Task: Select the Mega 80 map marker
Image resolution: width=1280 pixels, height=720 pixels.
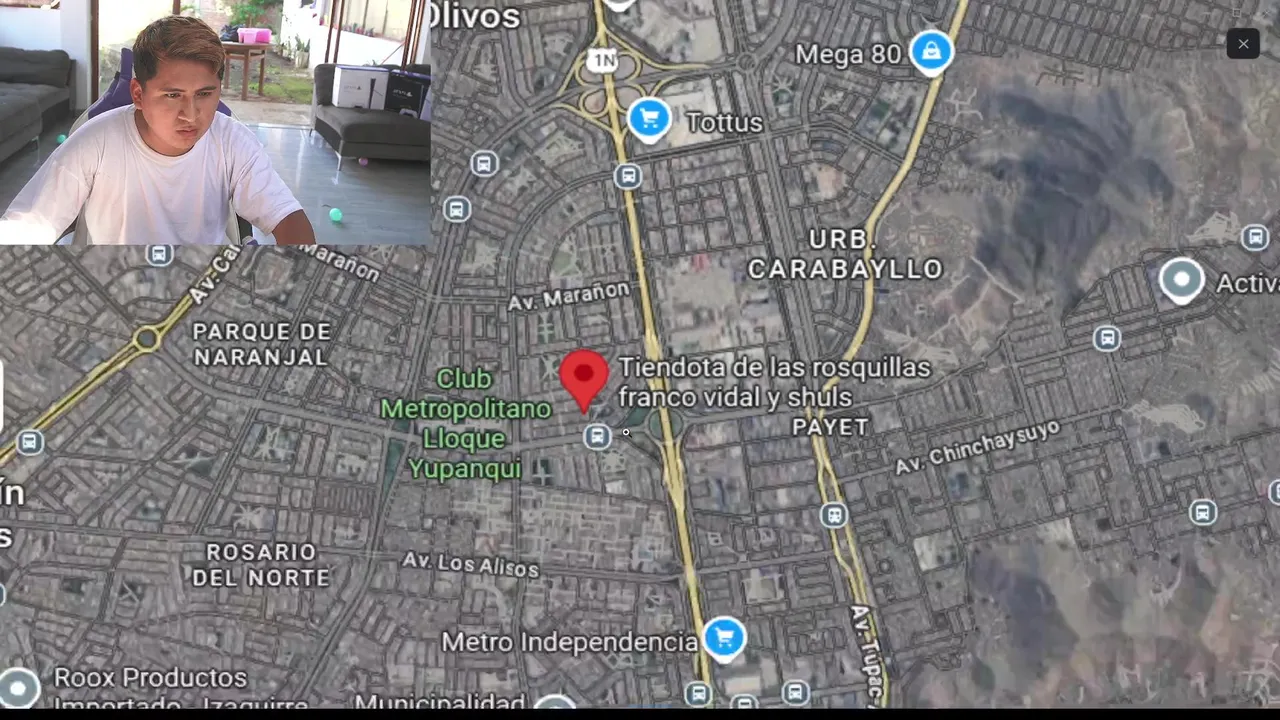Action: [x=931, y=51]
